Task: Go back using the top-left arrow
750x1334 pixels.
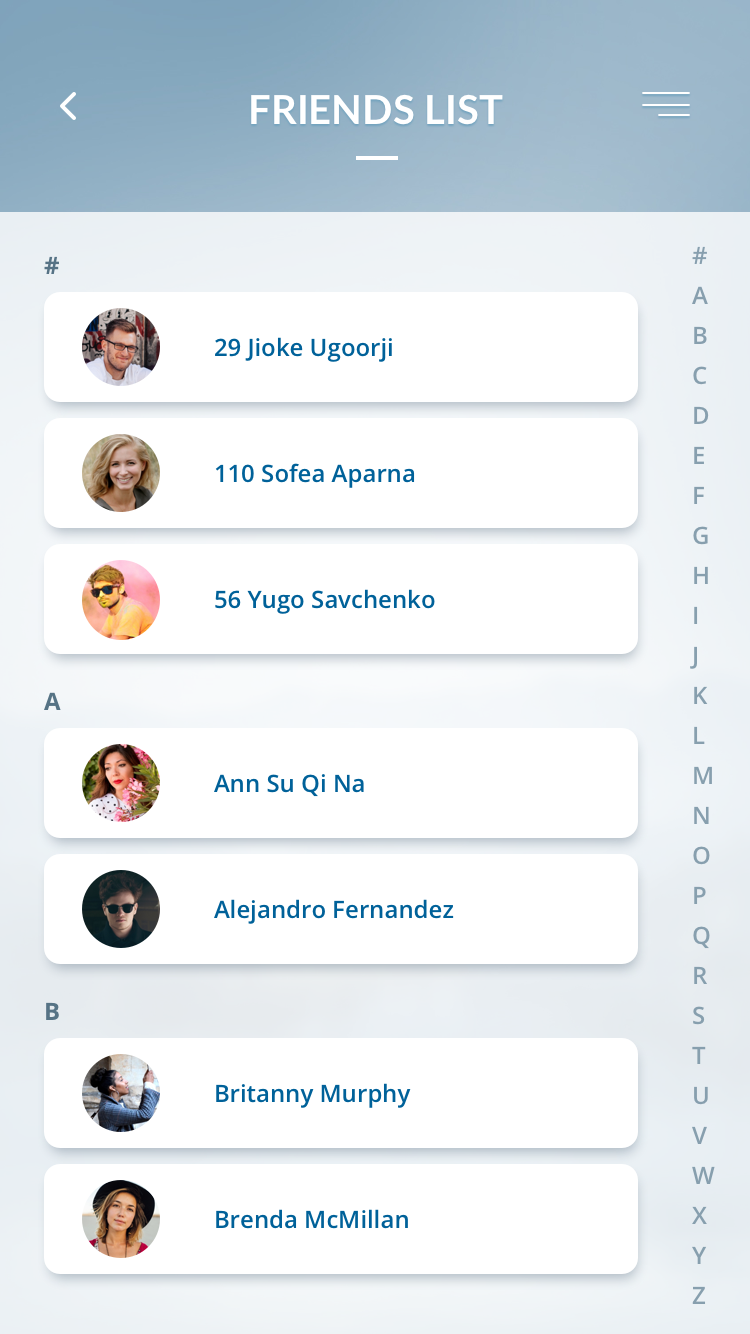Action: (68, 106)
